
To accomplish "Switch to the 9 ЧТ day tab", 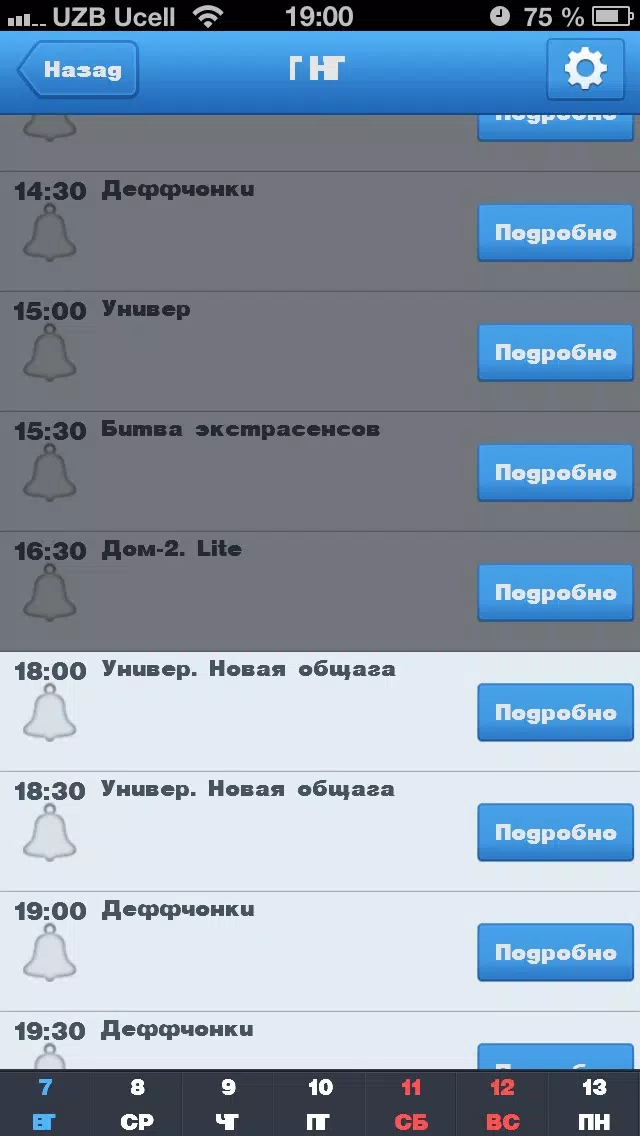I will pyautogui.click(x=228, y=1103).
